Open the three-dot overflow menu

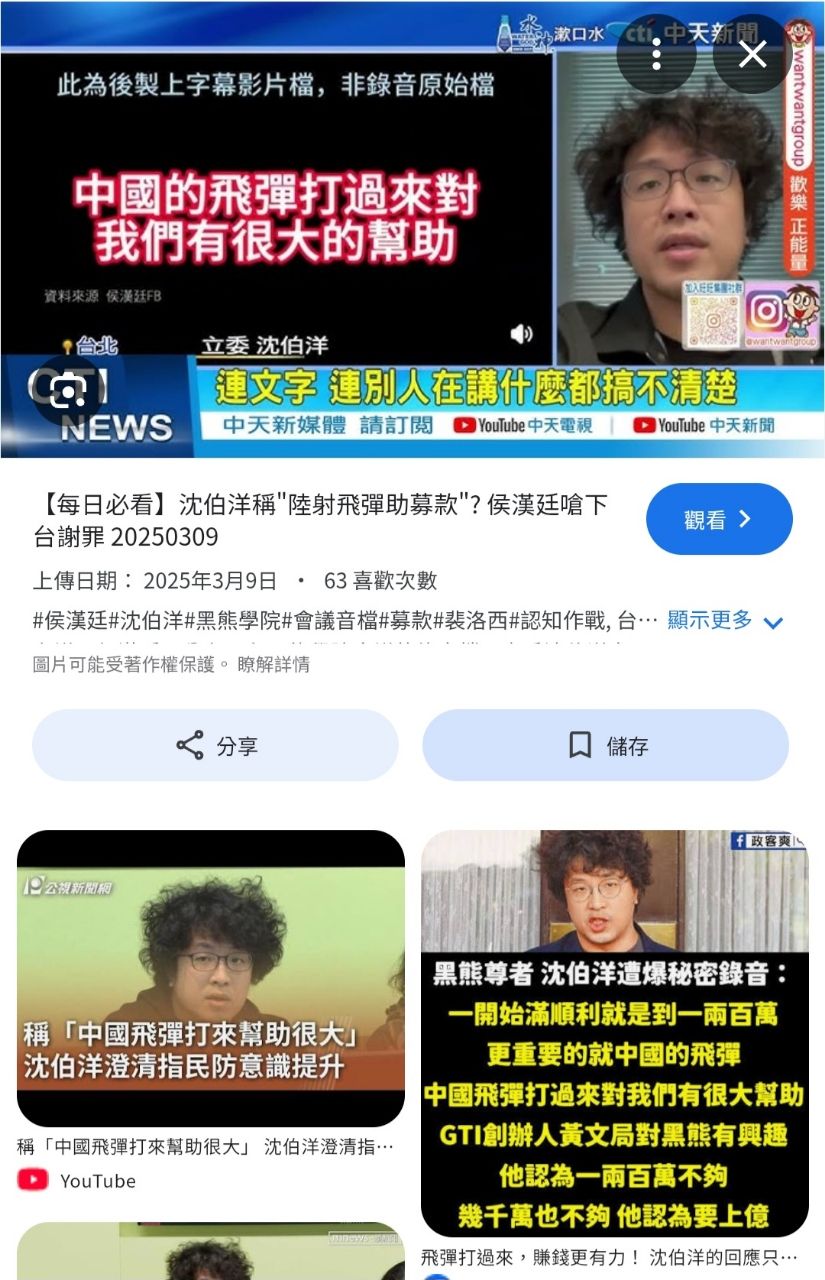tap(656, 54)
